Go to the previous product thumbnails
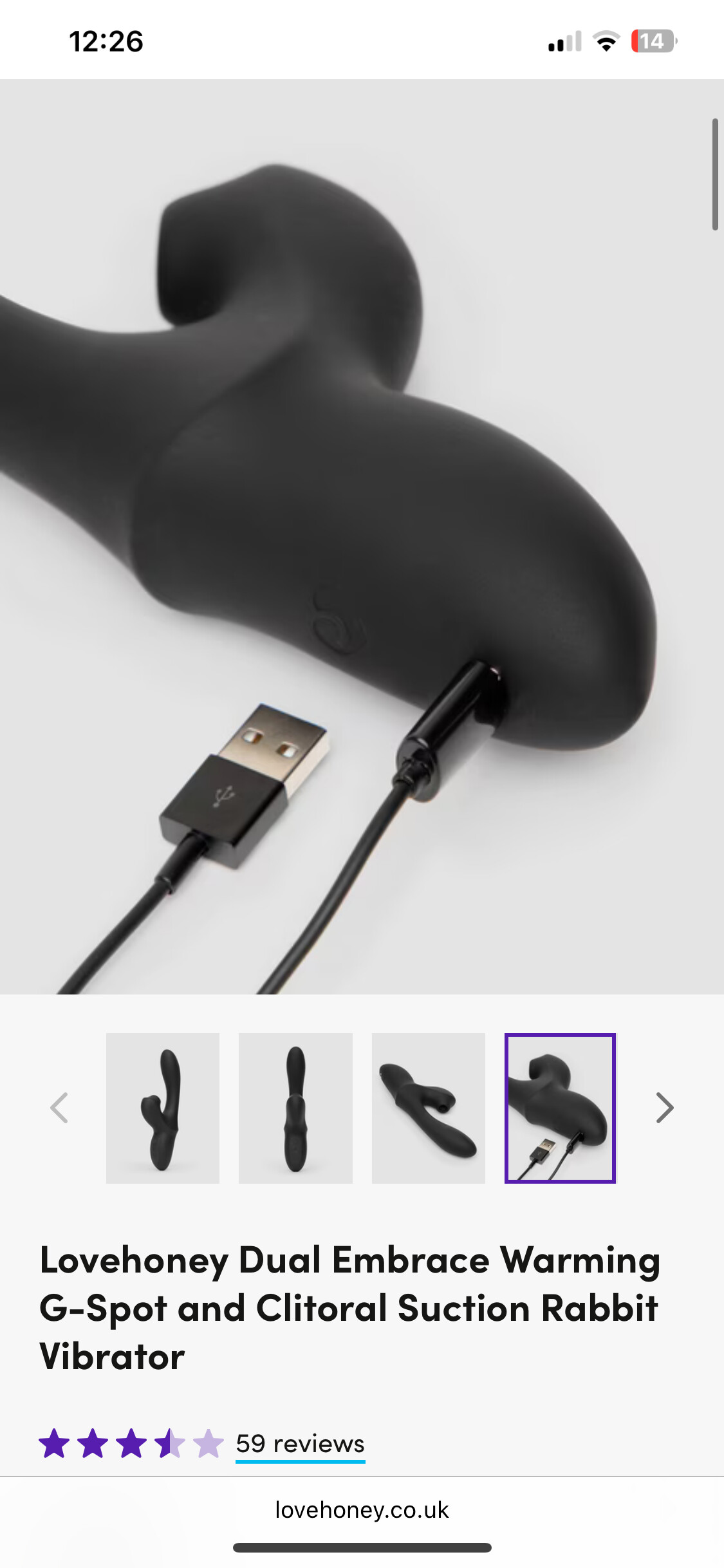Screen dimensions: 724x1568 click(x=59, y=1108)
